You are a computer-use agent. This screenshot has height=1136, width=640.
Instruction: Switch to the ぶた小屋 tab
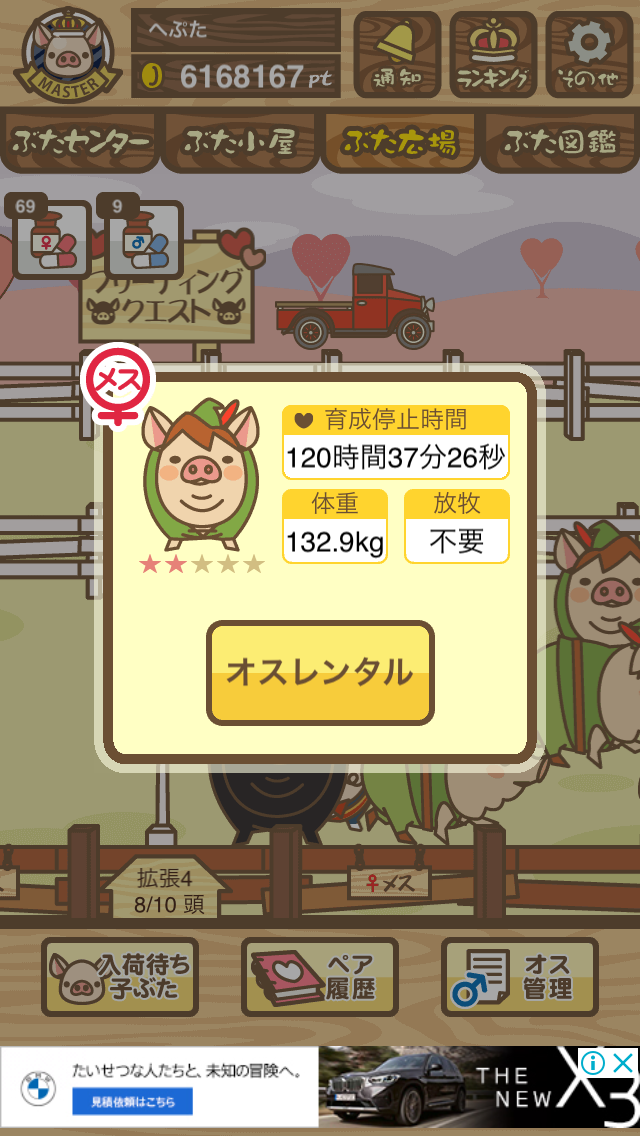240,142
